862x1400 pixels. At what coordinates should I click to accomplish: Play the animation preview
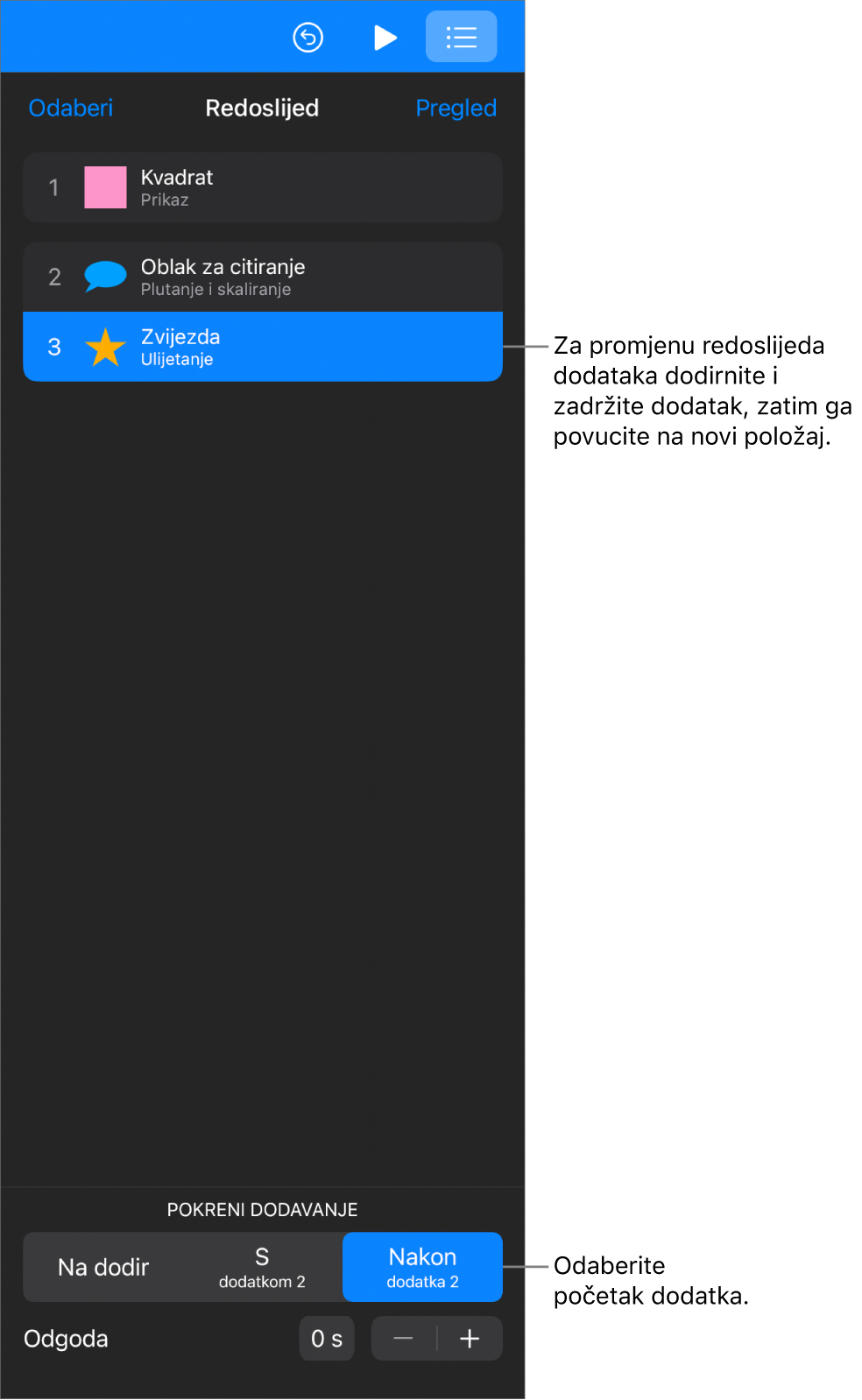pos(385,38)
